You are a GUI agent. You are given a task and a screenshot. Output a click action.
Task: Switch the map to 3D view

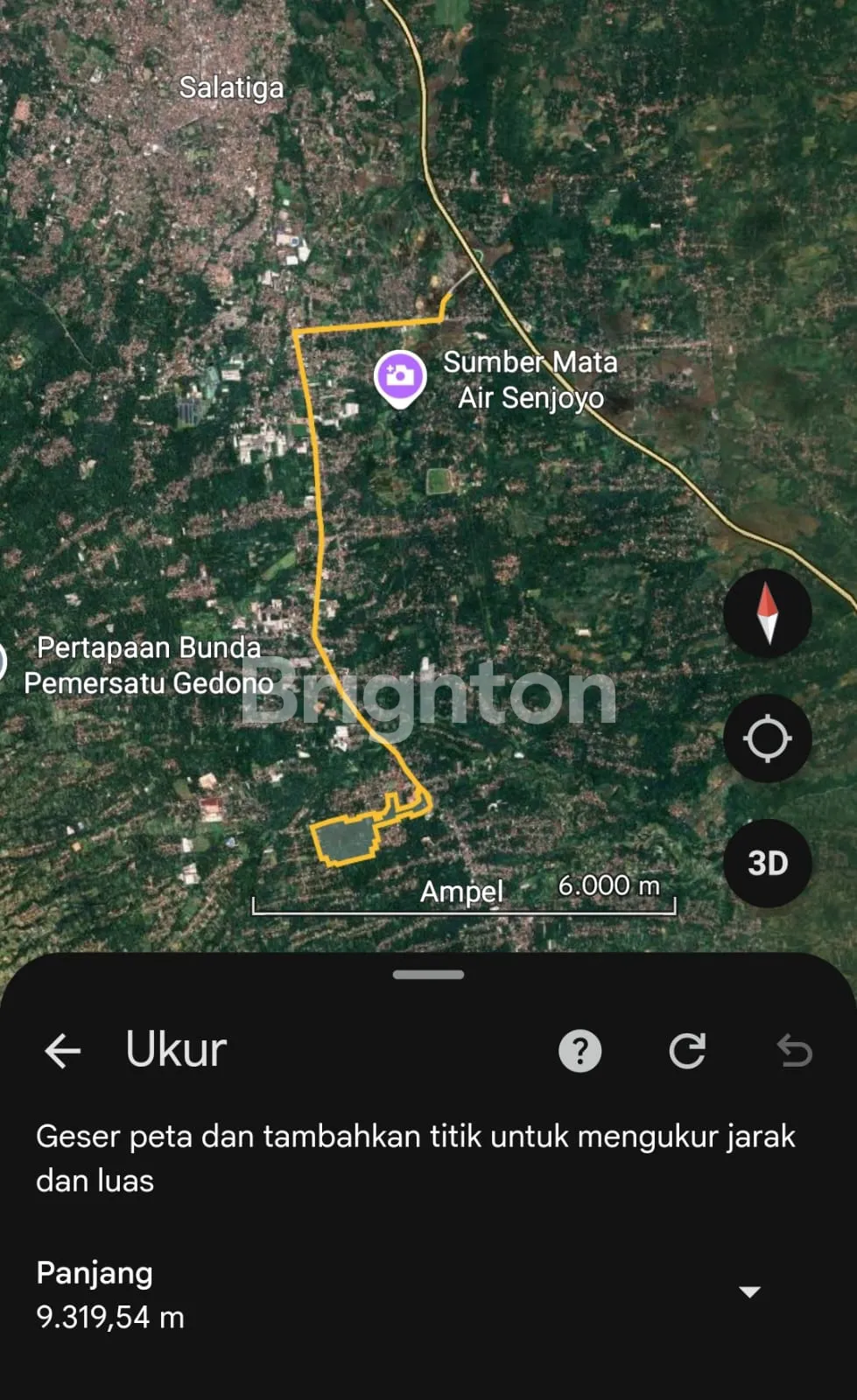click(x=767, y=864)
